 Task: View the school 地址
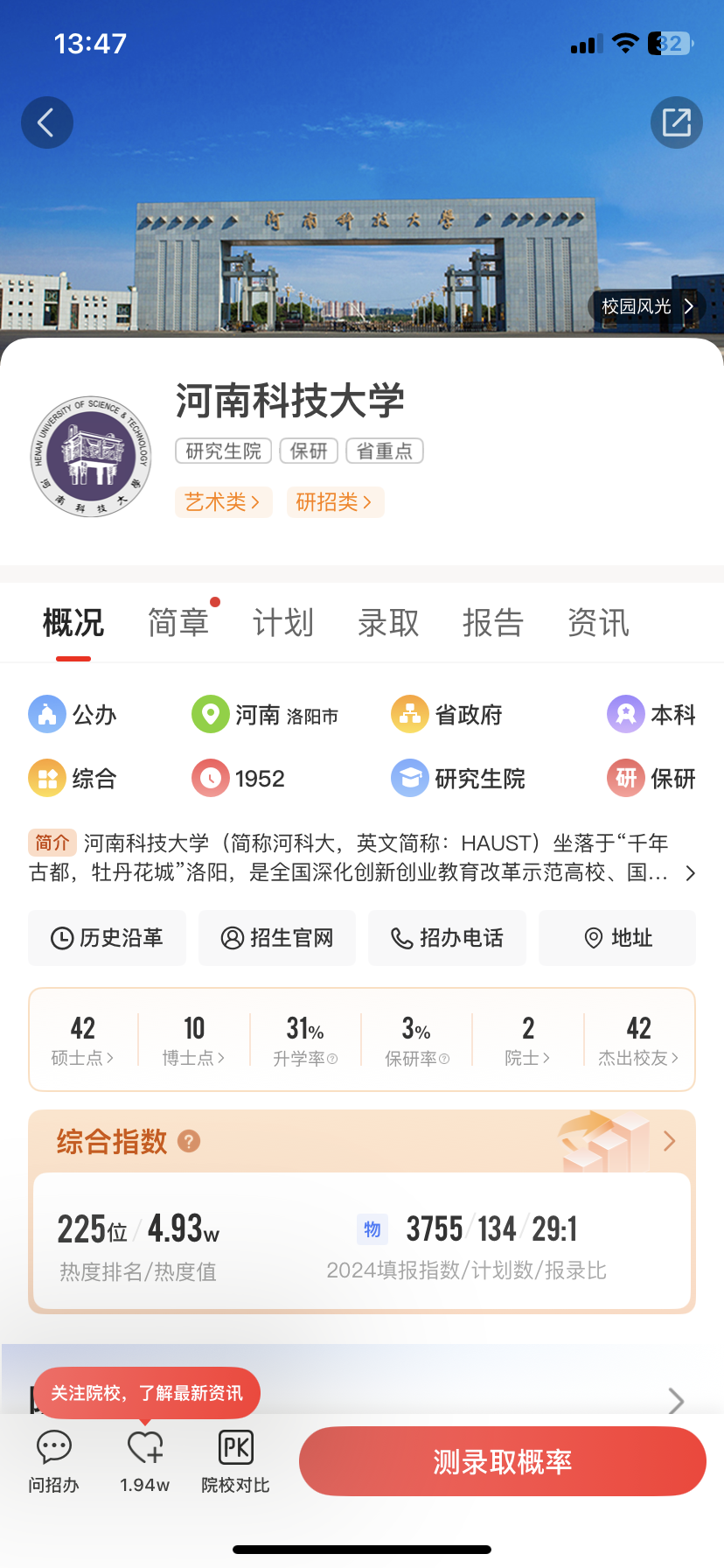click(x=617, y=938)
